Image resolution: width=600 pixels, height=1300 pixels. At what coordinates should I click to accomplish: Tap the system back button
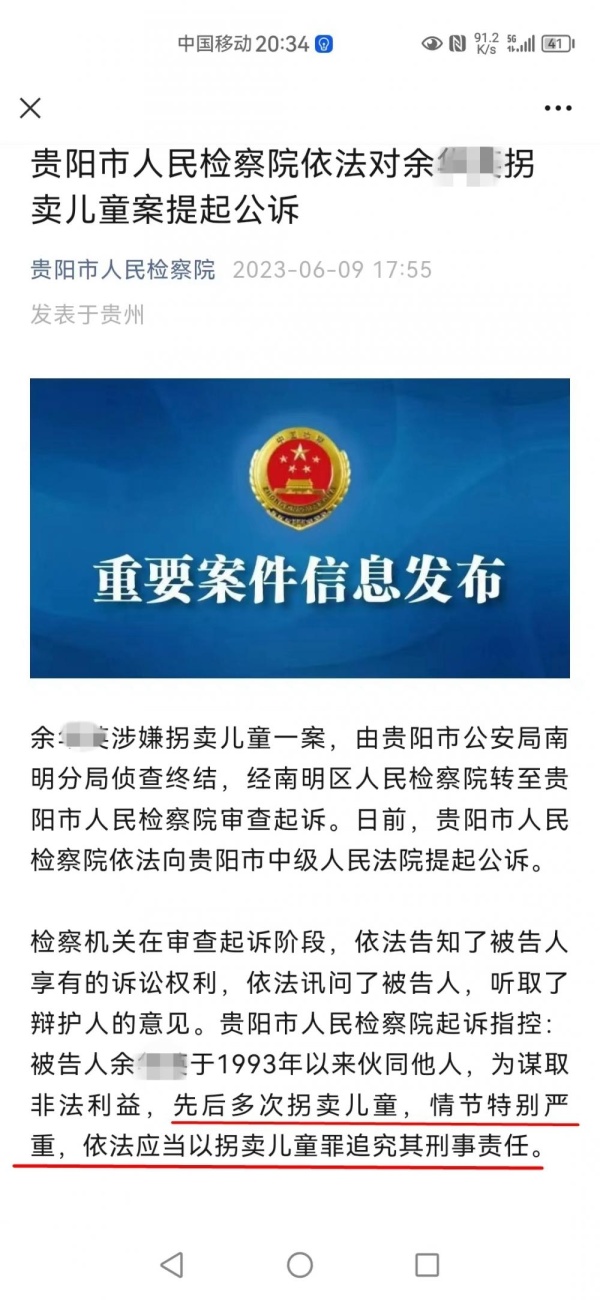[172, 1264]
